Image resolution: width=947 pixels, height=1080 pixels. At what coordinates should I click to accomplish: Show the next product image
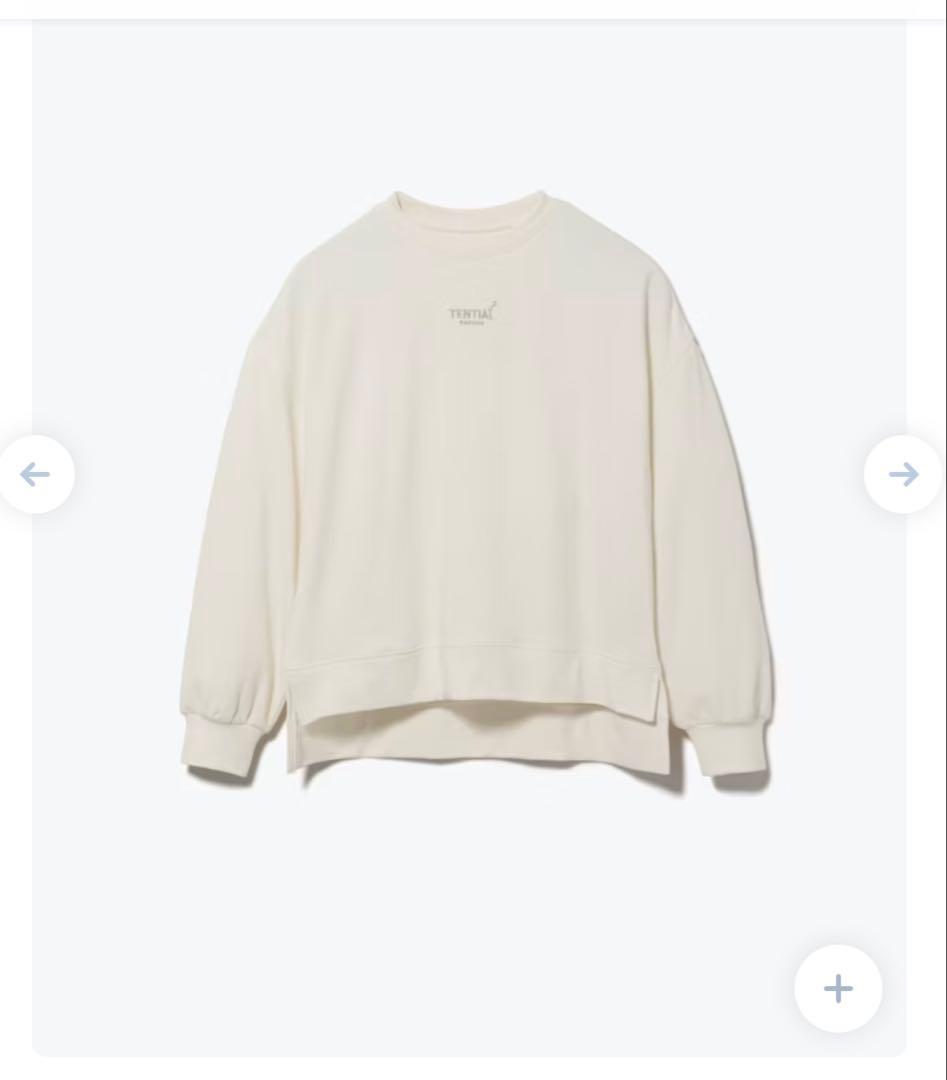[x=902, y=474]
